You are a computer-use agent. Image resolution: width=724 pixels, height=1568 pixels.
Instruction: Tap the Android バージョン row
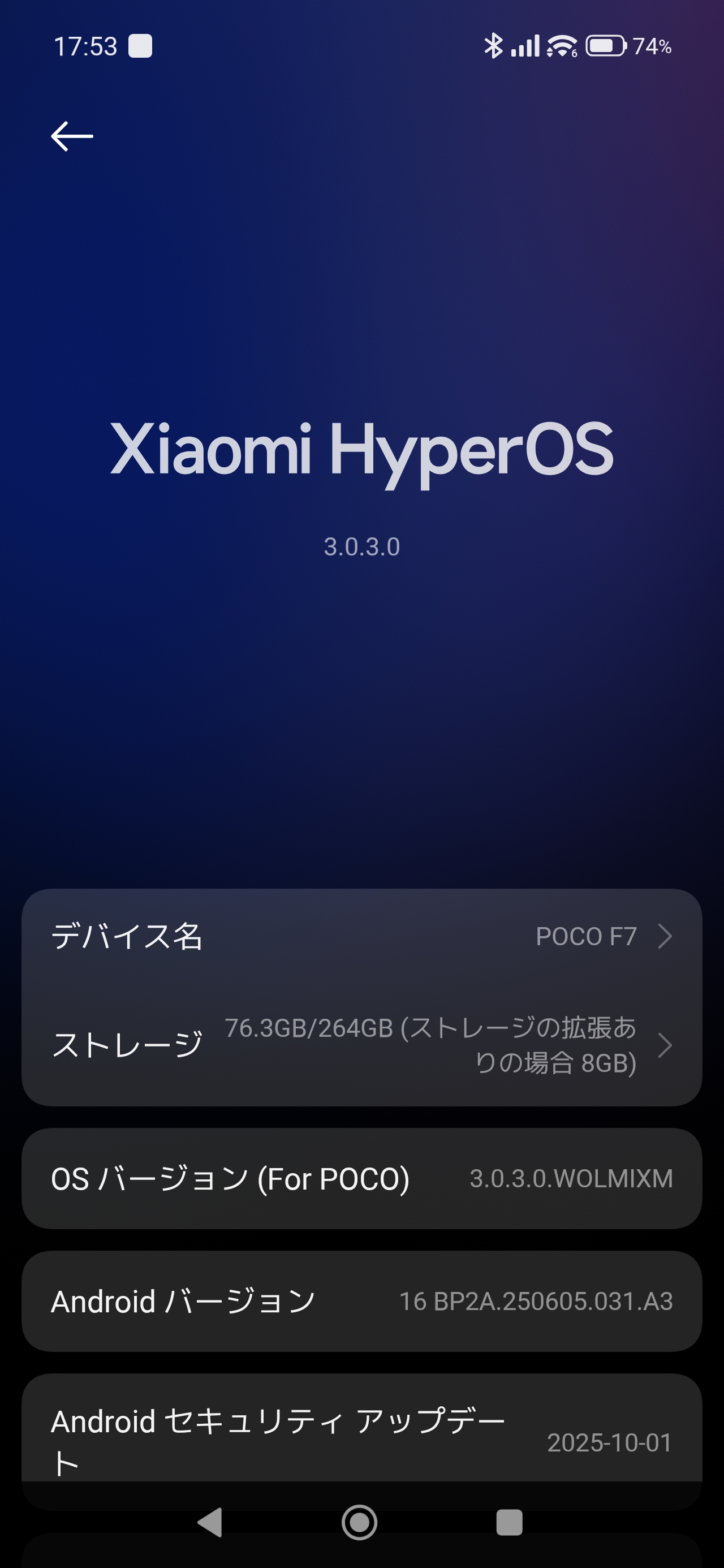[361, 1302]
